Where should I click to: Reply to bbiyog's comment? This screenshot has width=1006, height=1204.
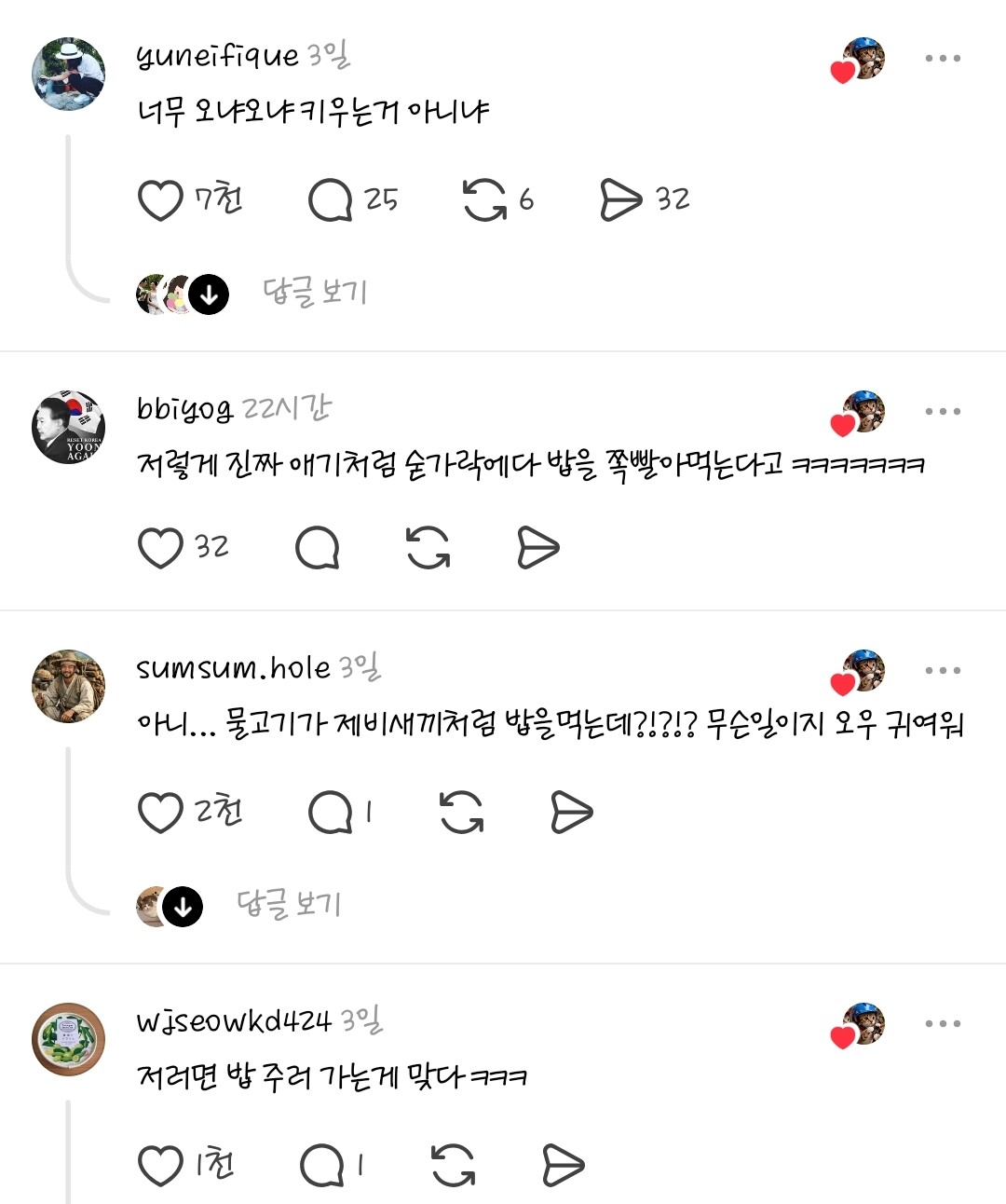coord(318,548)
